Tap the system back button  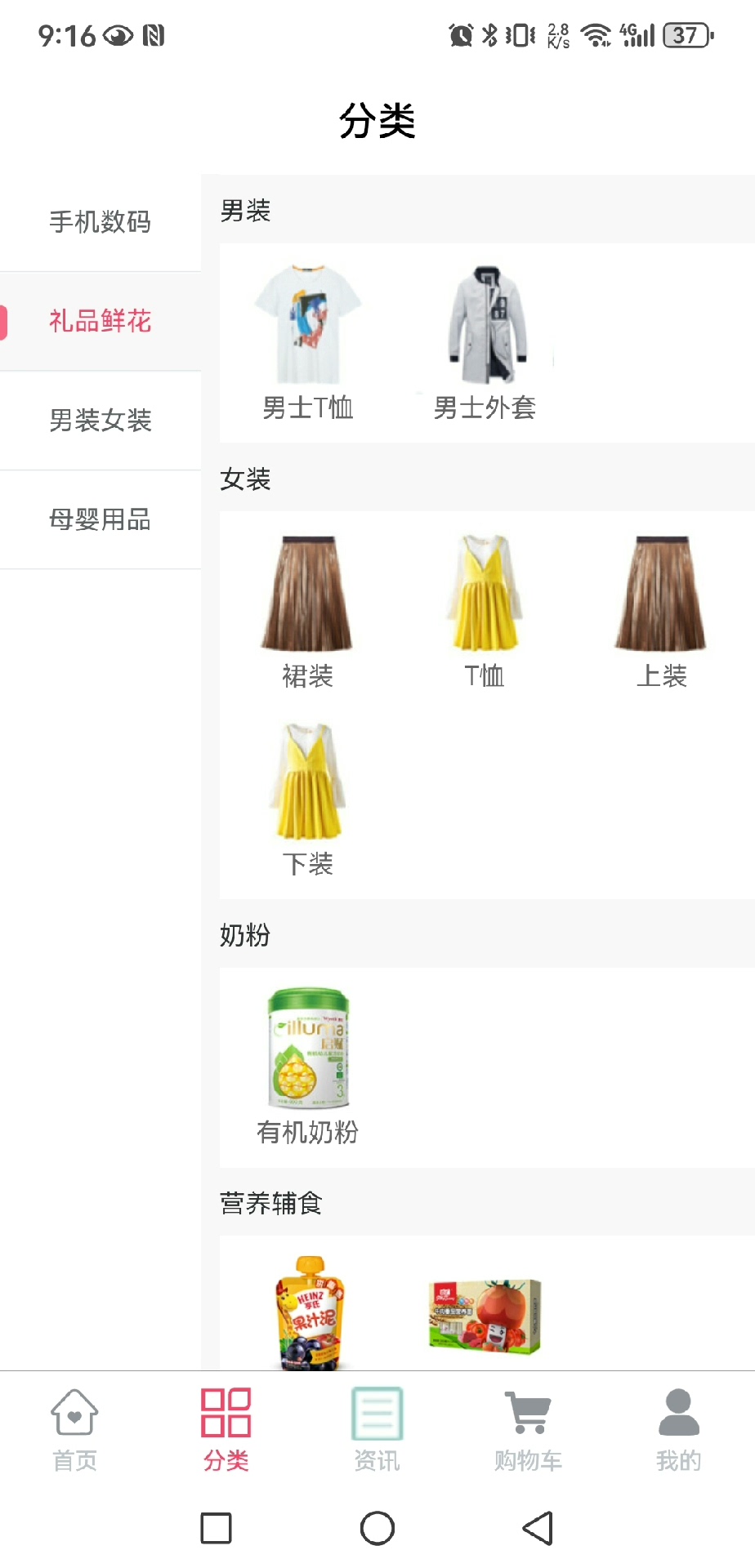coord(538,1528)
